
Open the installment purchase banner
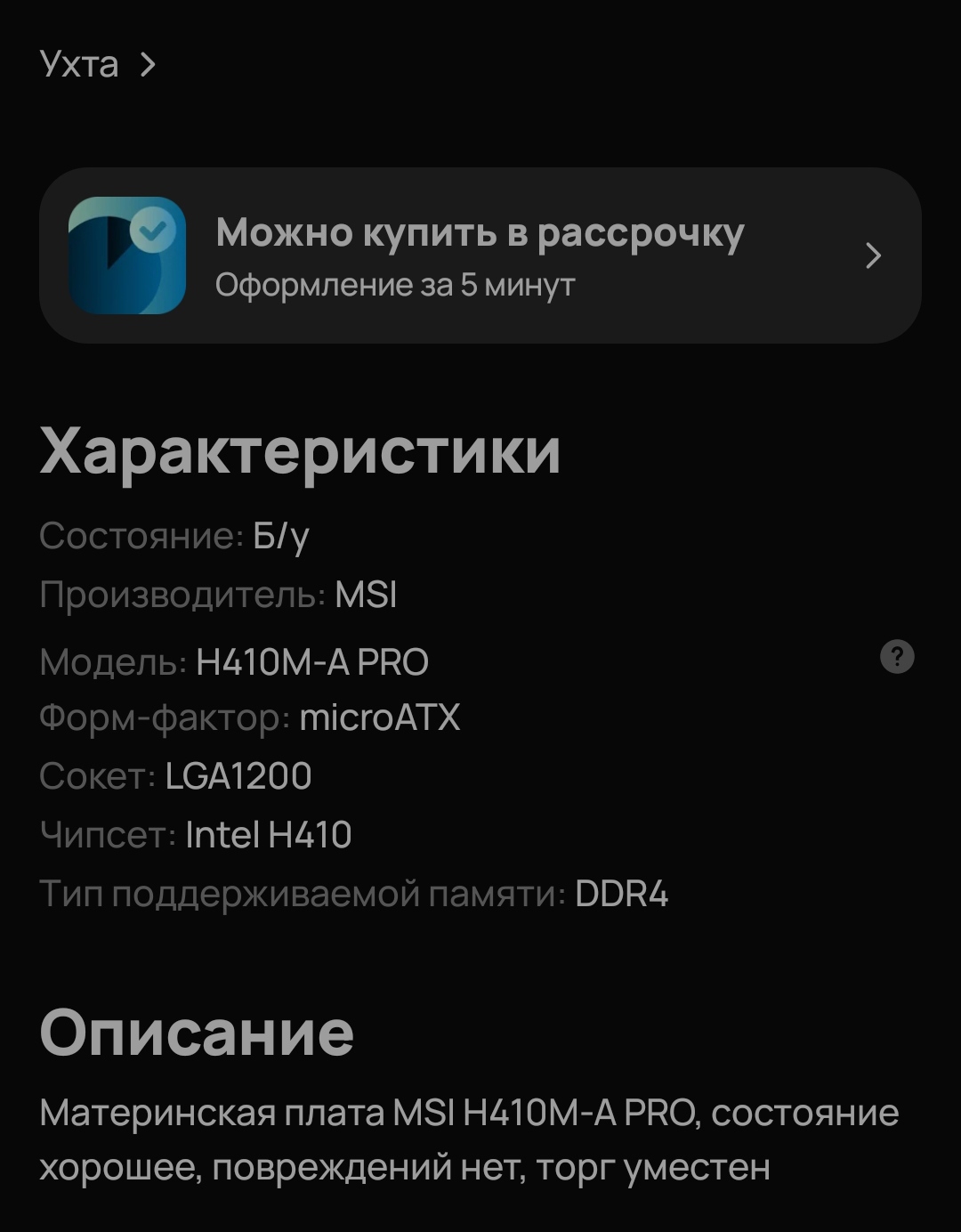pyautogui.click(x=480, y=255)
